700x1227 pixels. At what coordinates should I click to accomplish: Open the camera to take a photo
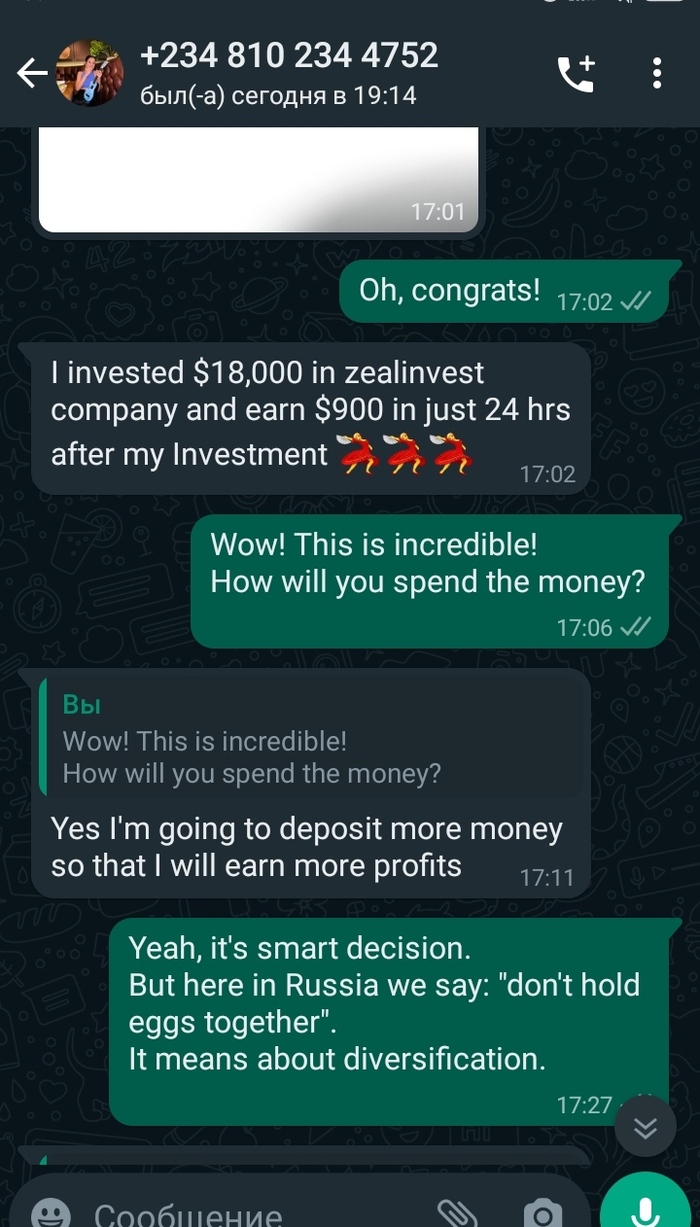[x=542, y=1211]
